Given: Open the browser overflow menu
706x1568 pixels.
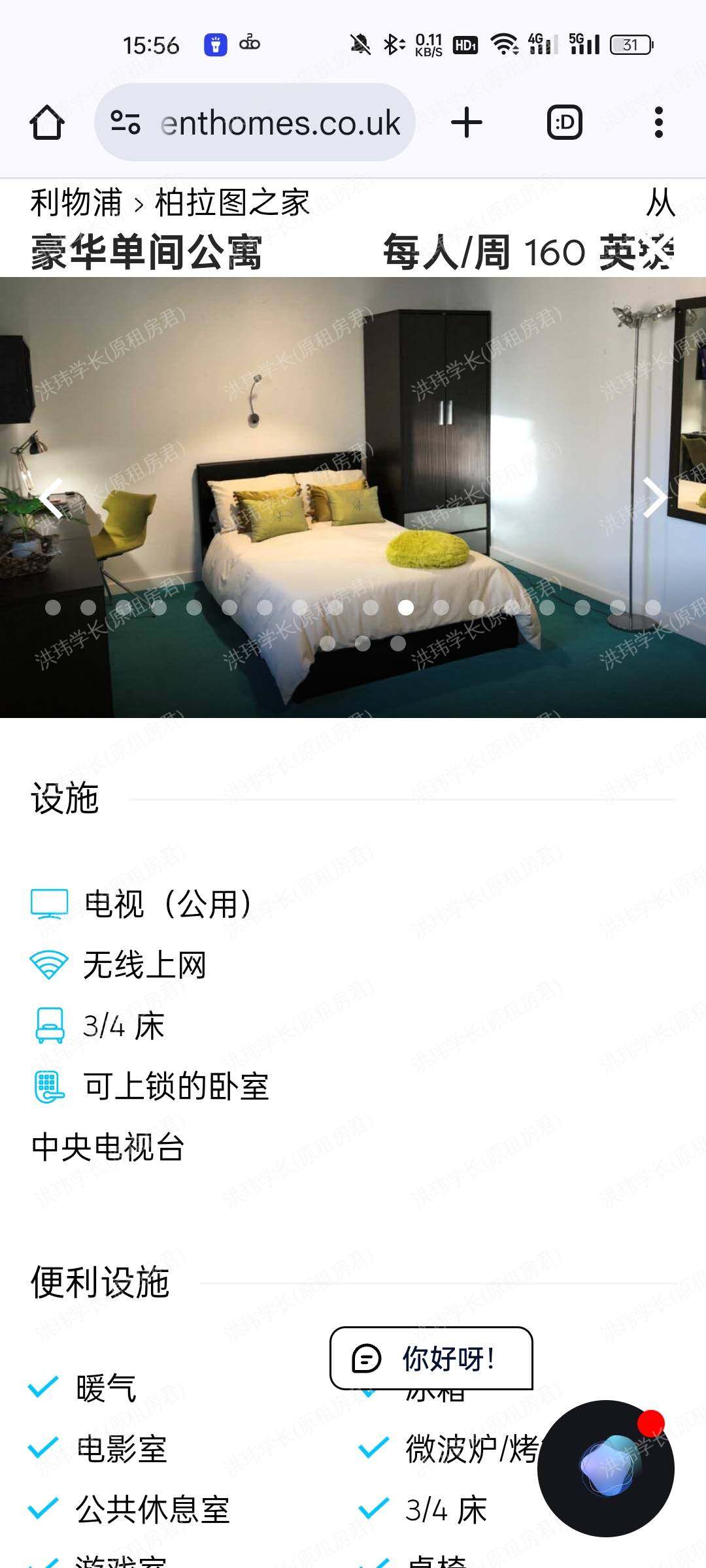Looking at the screenshot, I should click(658, 123).
